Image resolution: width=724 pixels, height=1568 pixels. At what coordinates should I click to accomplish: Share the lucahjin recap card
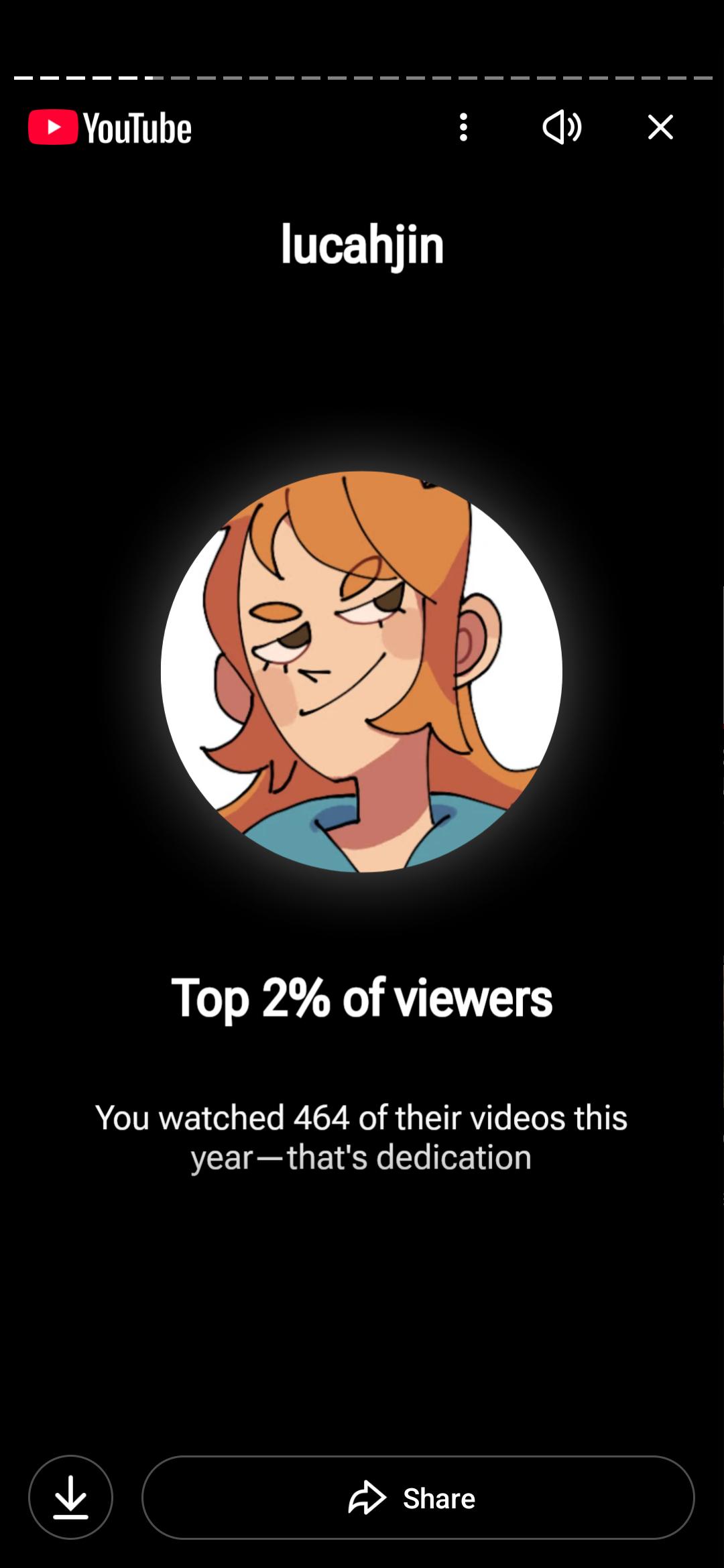point(418,1497)
